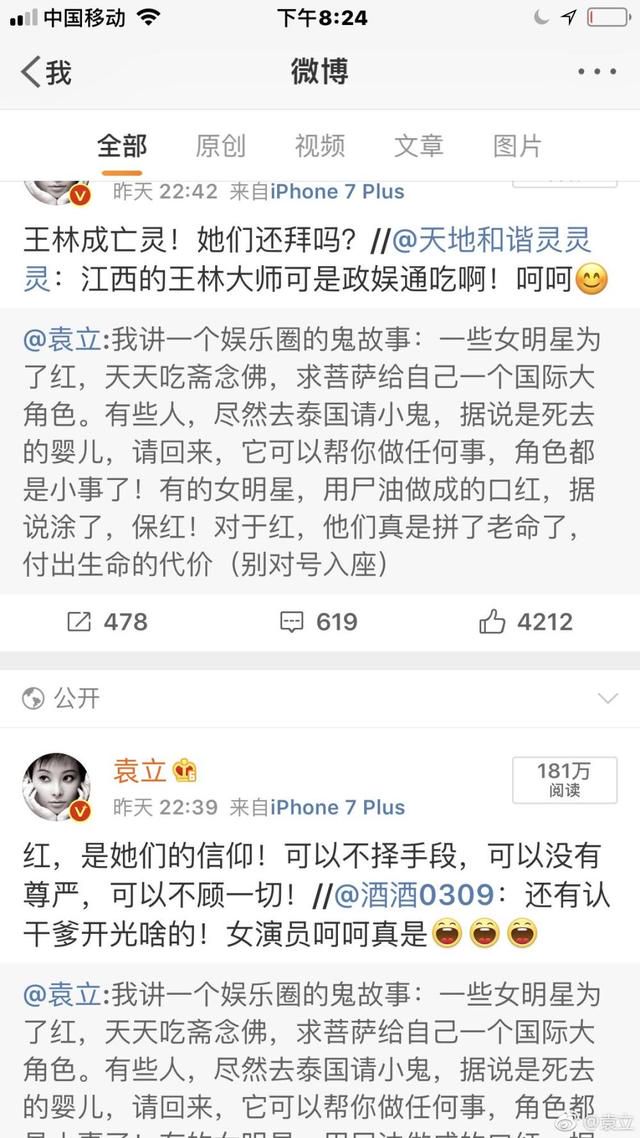Show the 图片 tab

tap(517, 146)
